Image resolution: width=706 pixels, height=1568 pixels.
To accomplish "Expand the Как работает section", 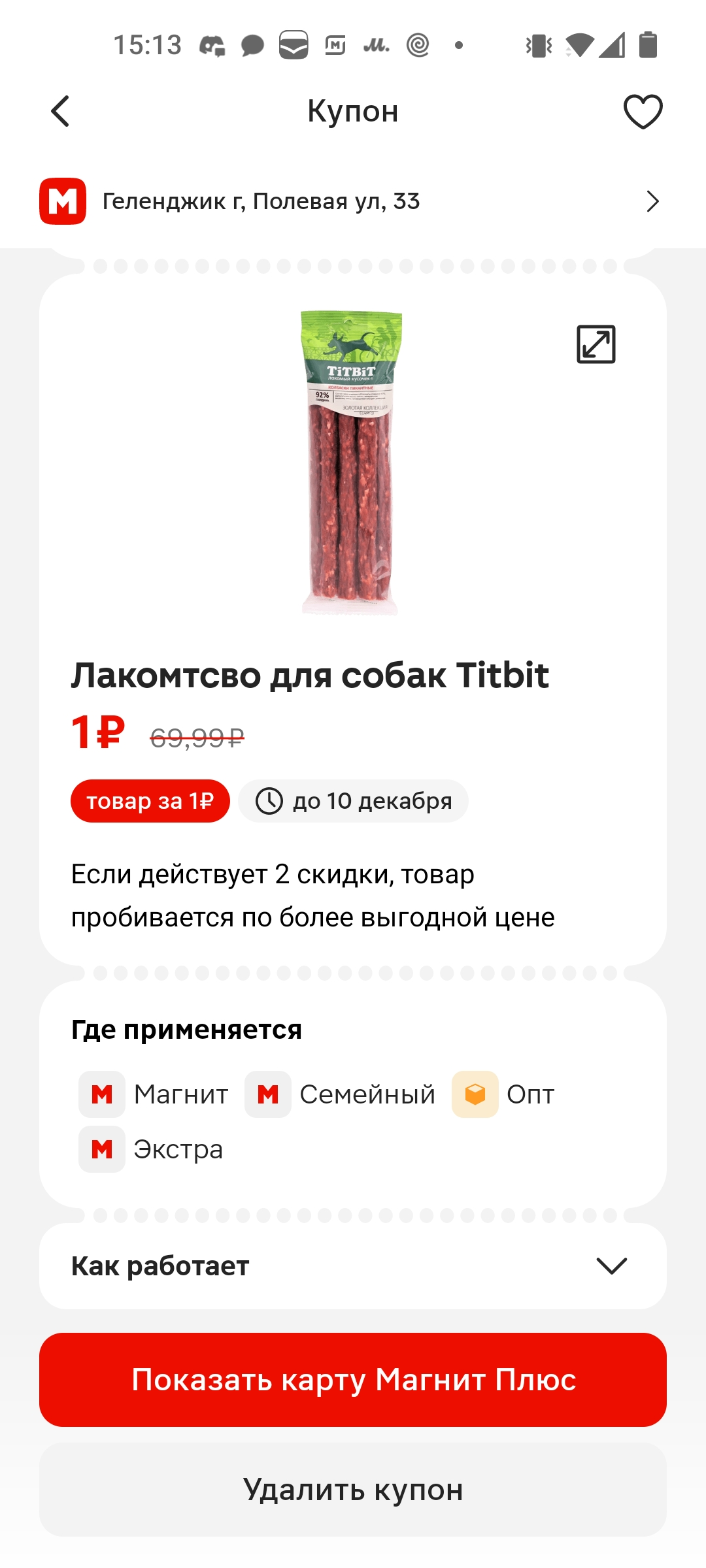I will 353,1266.
